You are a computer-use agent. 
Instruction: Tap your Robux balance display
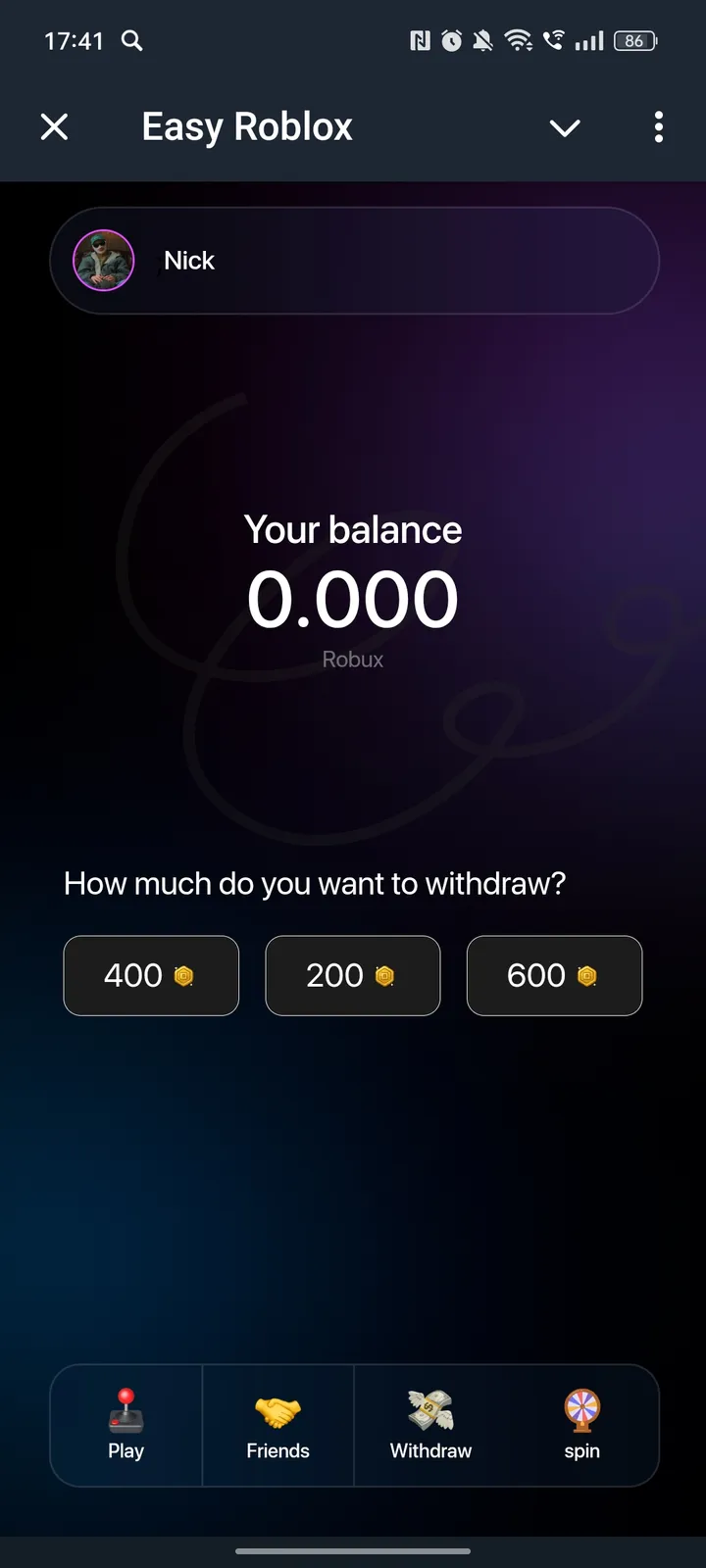[x=353, y=598]
